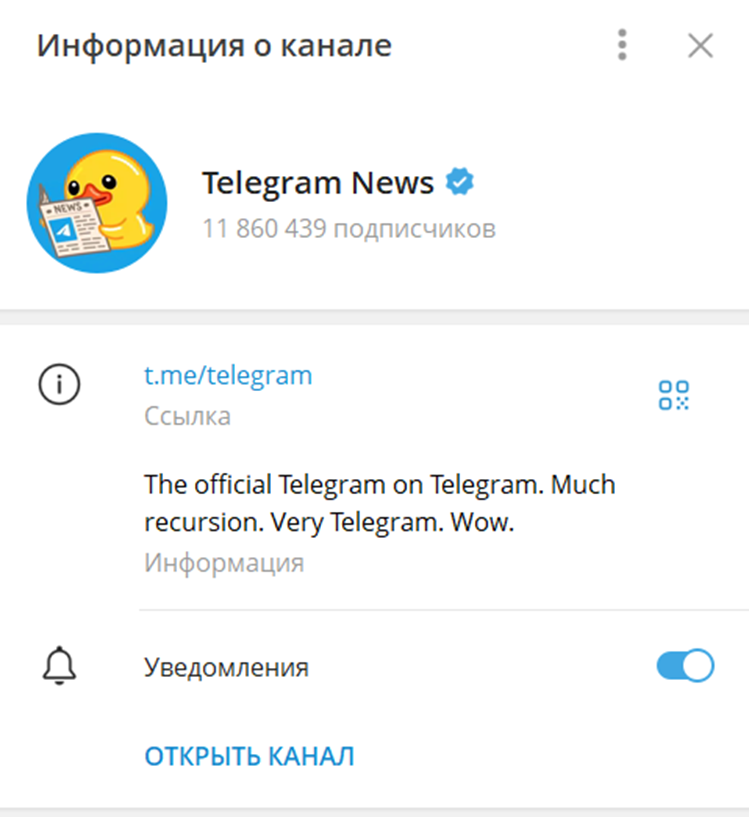The image size is (749, 817).
Task: View the Telegram News channel avatar
Action: pyautogui.click(x=97, y=203)
